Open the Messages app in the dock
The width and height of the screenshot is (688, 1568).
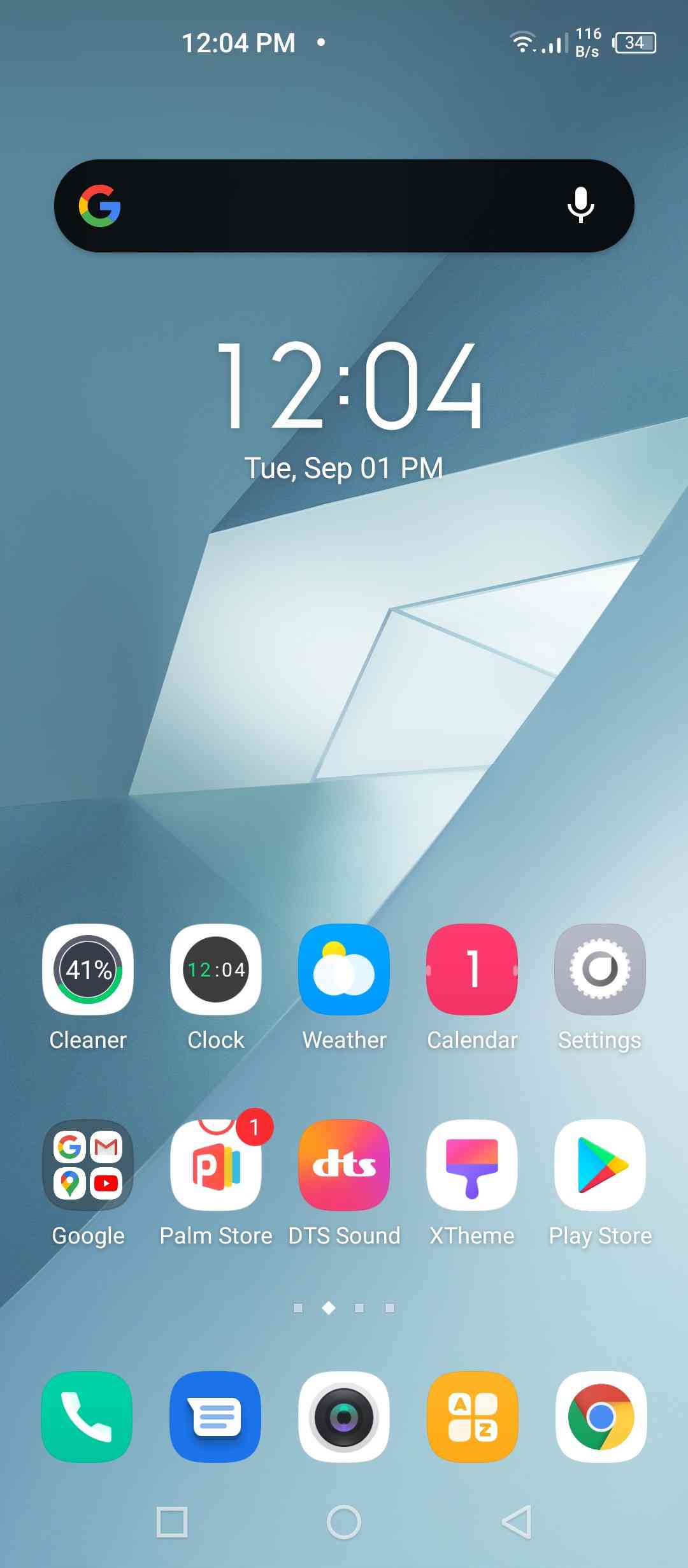[x=215, y=1416]
